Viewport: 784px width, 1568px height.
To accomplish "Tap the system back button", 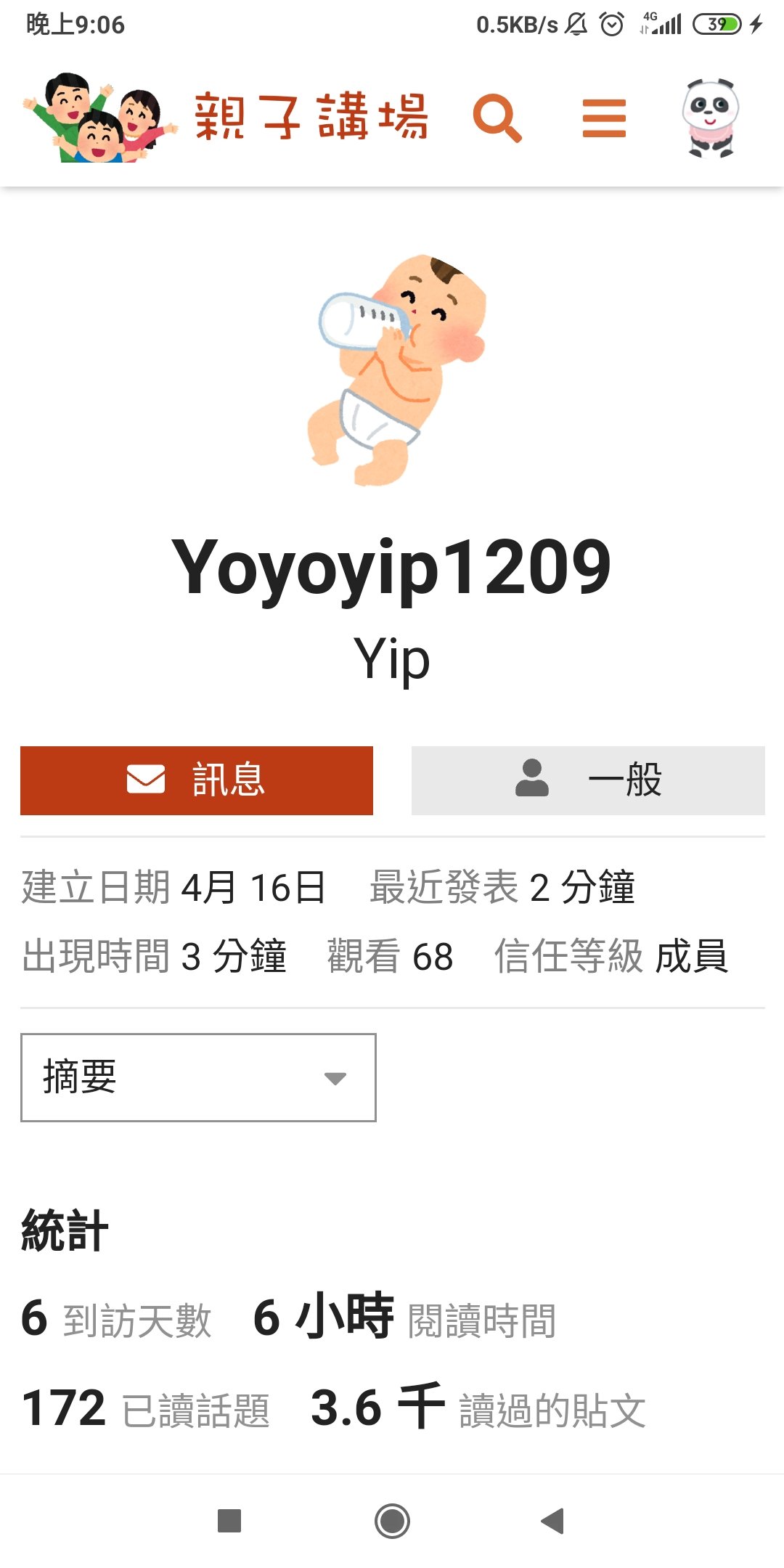I will point(553,1521).
